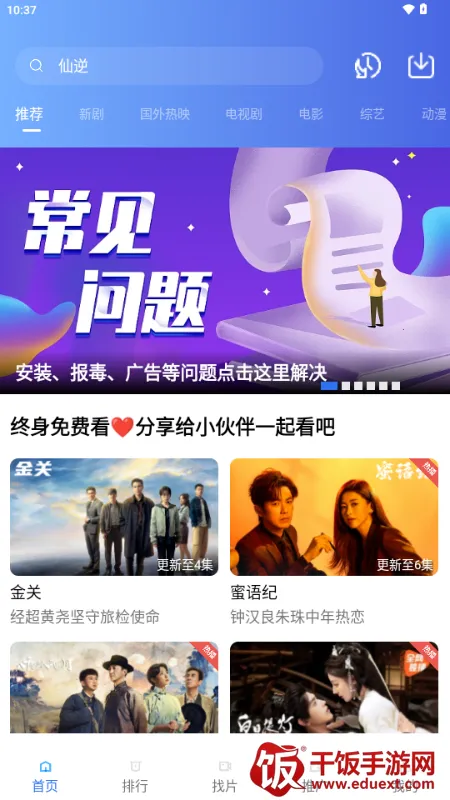The height and width of the screenshot is (800, 450).
Task: Open the downloads icon
Action: [421, 66]
